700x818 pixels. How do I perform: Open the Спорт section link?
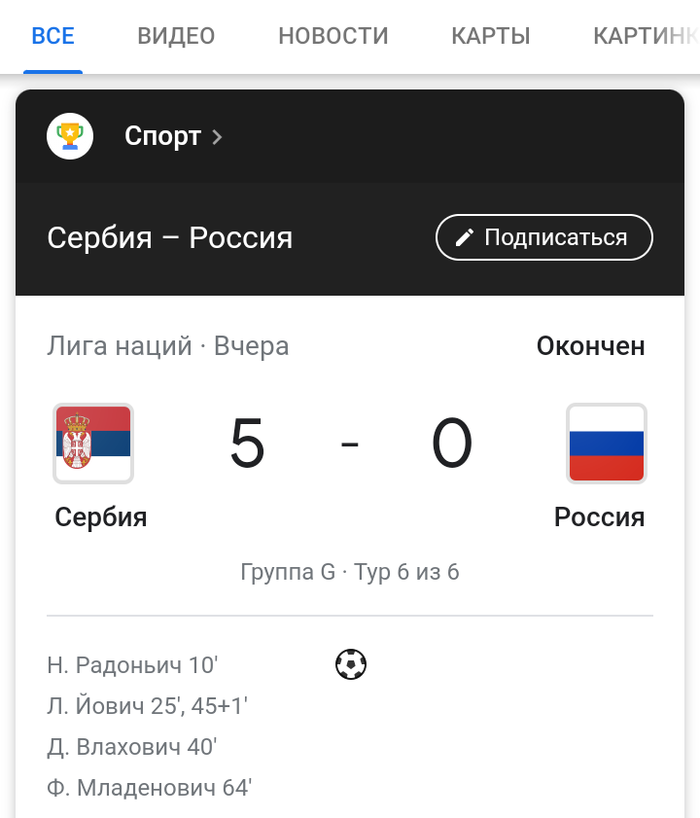172,136
